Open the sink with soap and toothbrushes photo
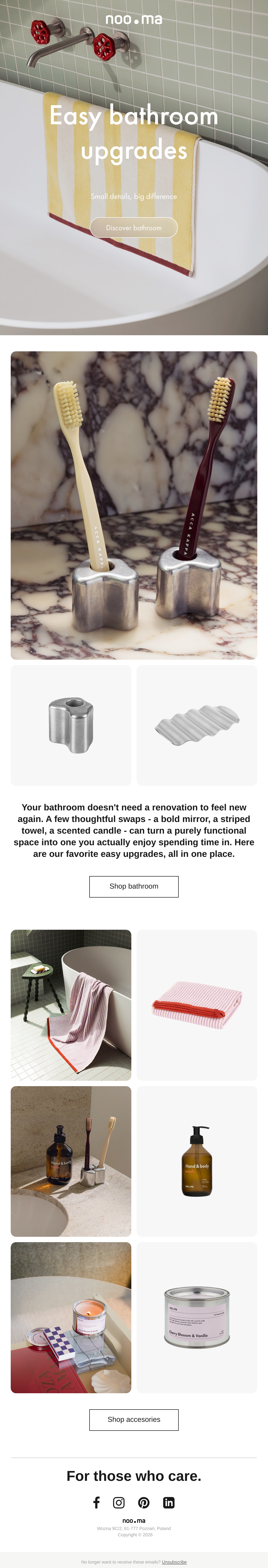 click(x=71, y=1161)
